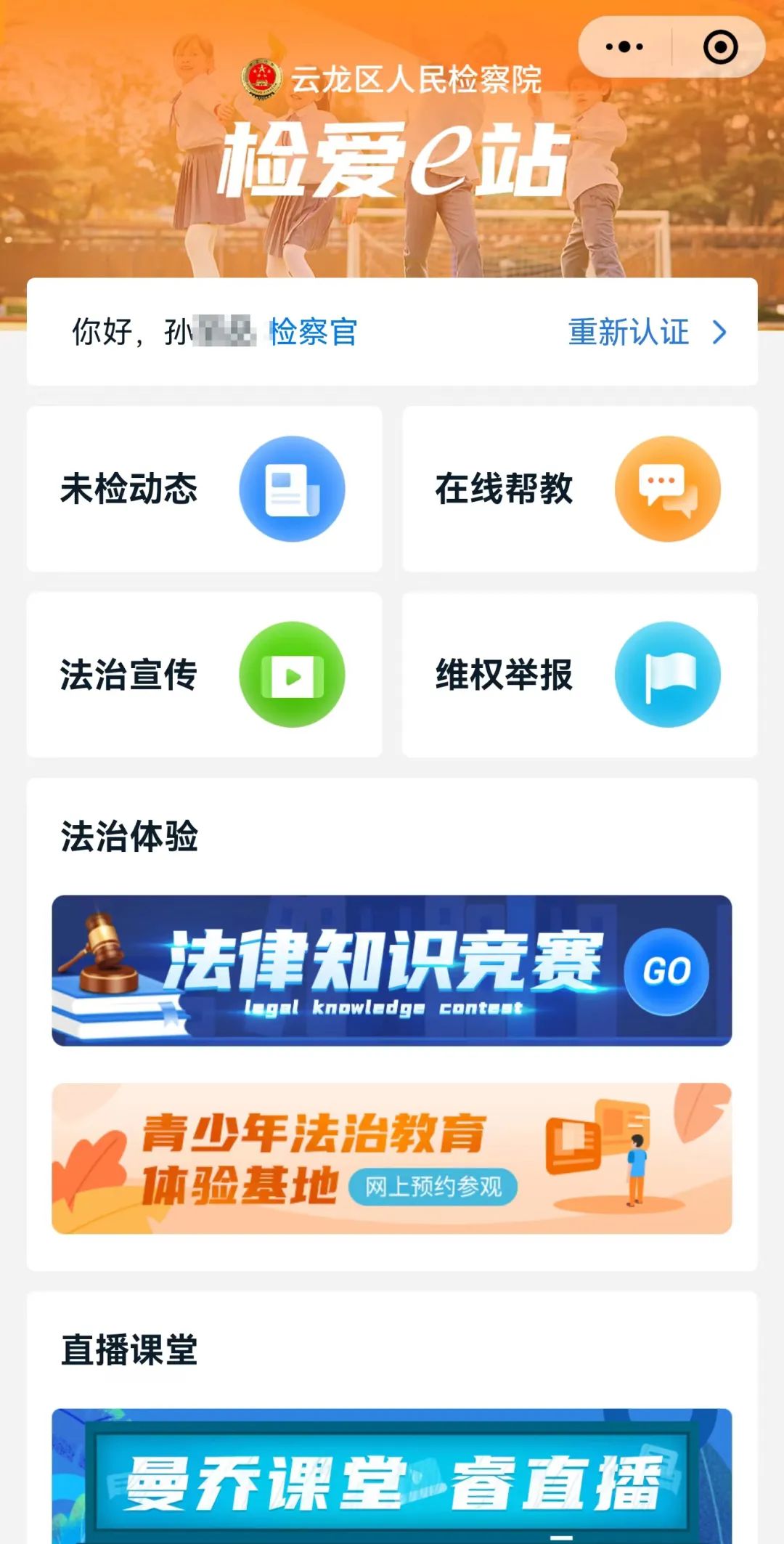Open the mini program more-options menu
The height and width of the screenshot is (1544, 784).
coord(624,47)
